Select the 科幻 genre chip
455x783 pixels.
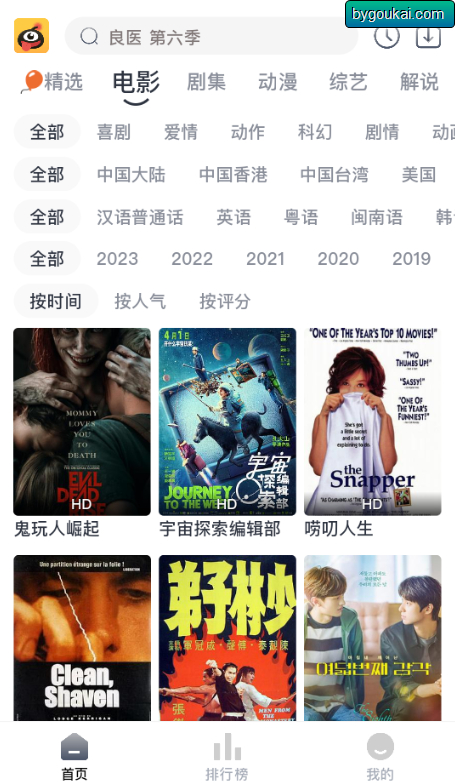pyautogui.click(x=315, y=132)
